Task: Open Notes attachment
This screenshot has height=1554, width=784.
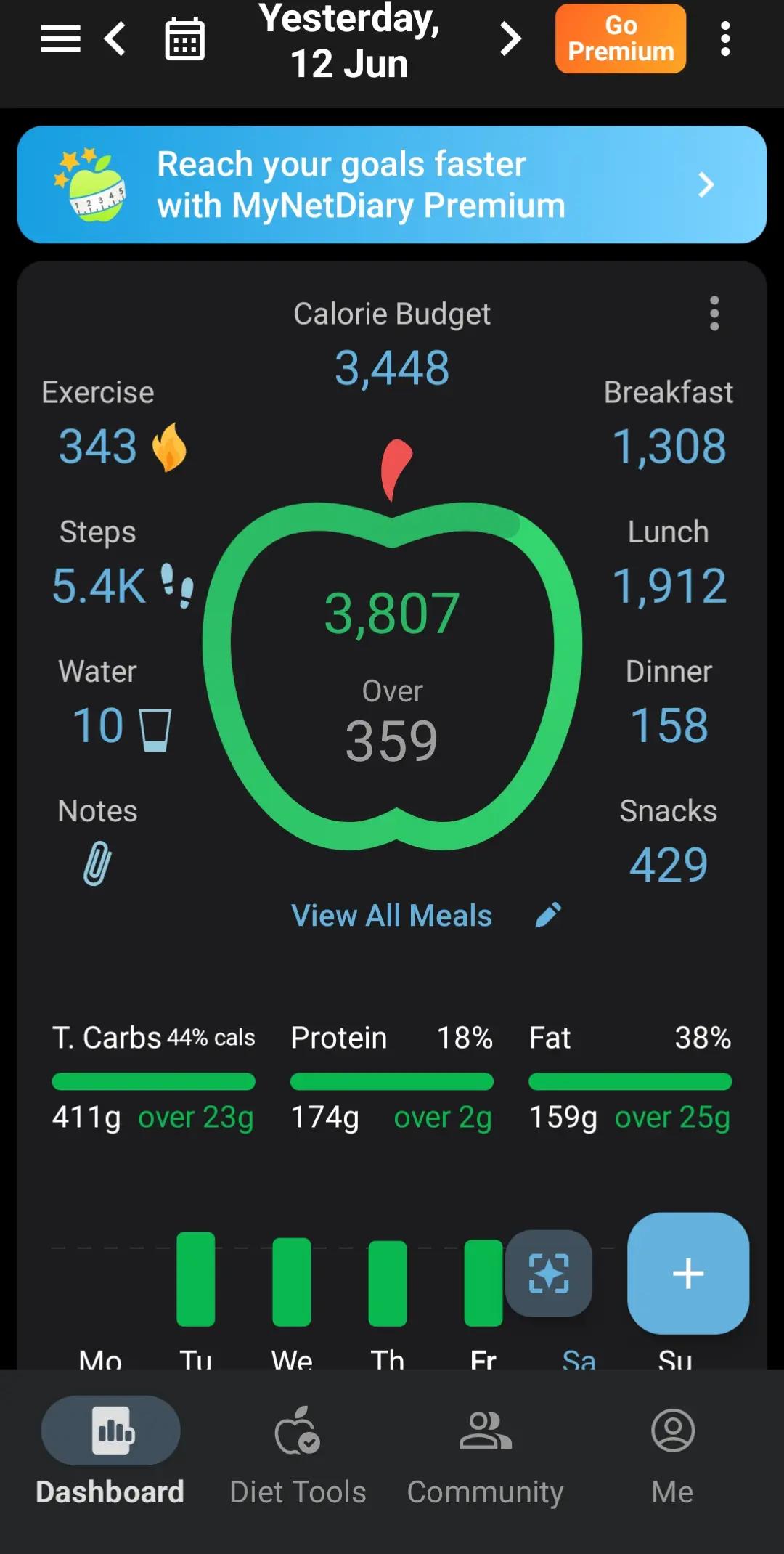Action: pyautogui.click(x=97, y=842)
